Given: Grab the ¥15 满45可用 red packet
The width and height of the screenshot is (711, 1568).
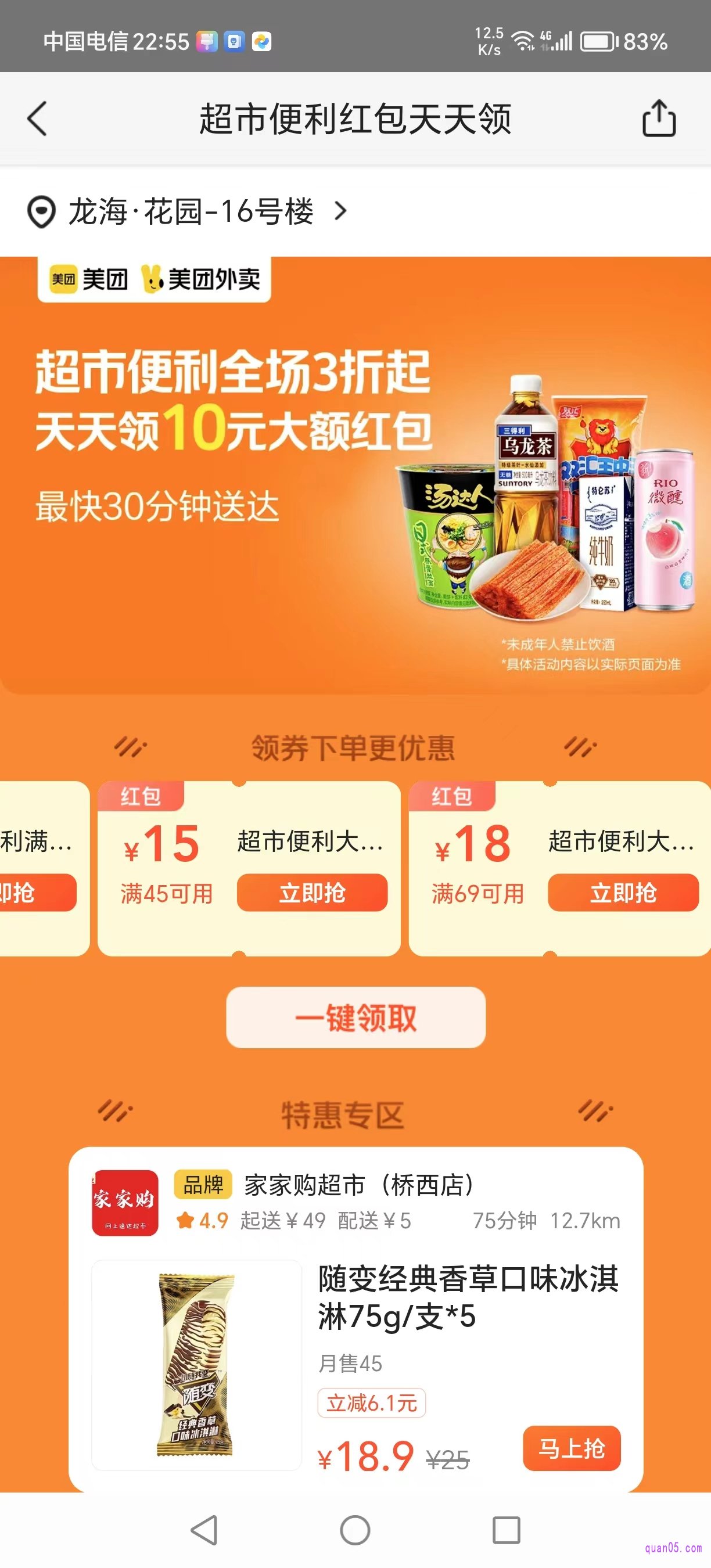Looking at the screenshot, I should [x=312, y=893].
